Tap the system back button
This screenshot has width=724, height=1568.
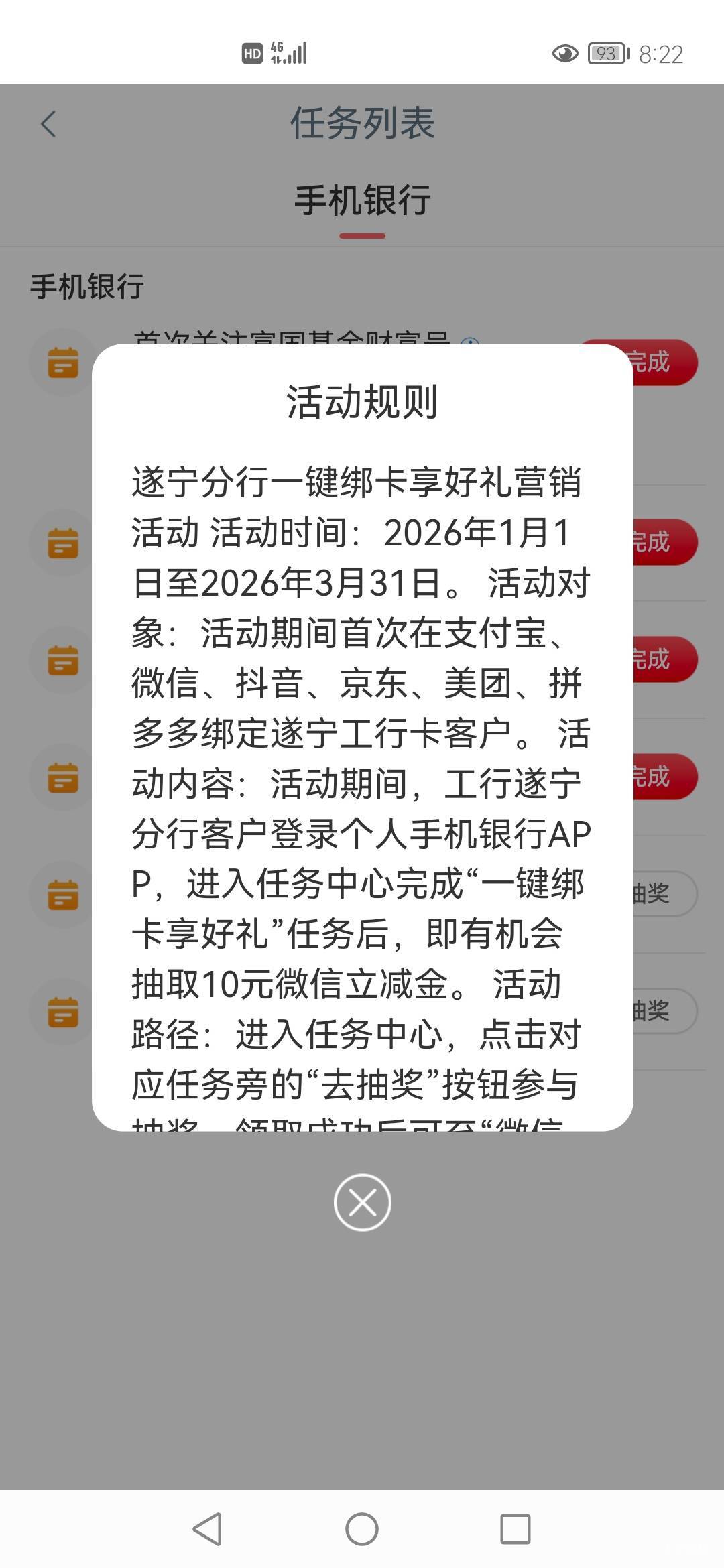(207, 1529)
